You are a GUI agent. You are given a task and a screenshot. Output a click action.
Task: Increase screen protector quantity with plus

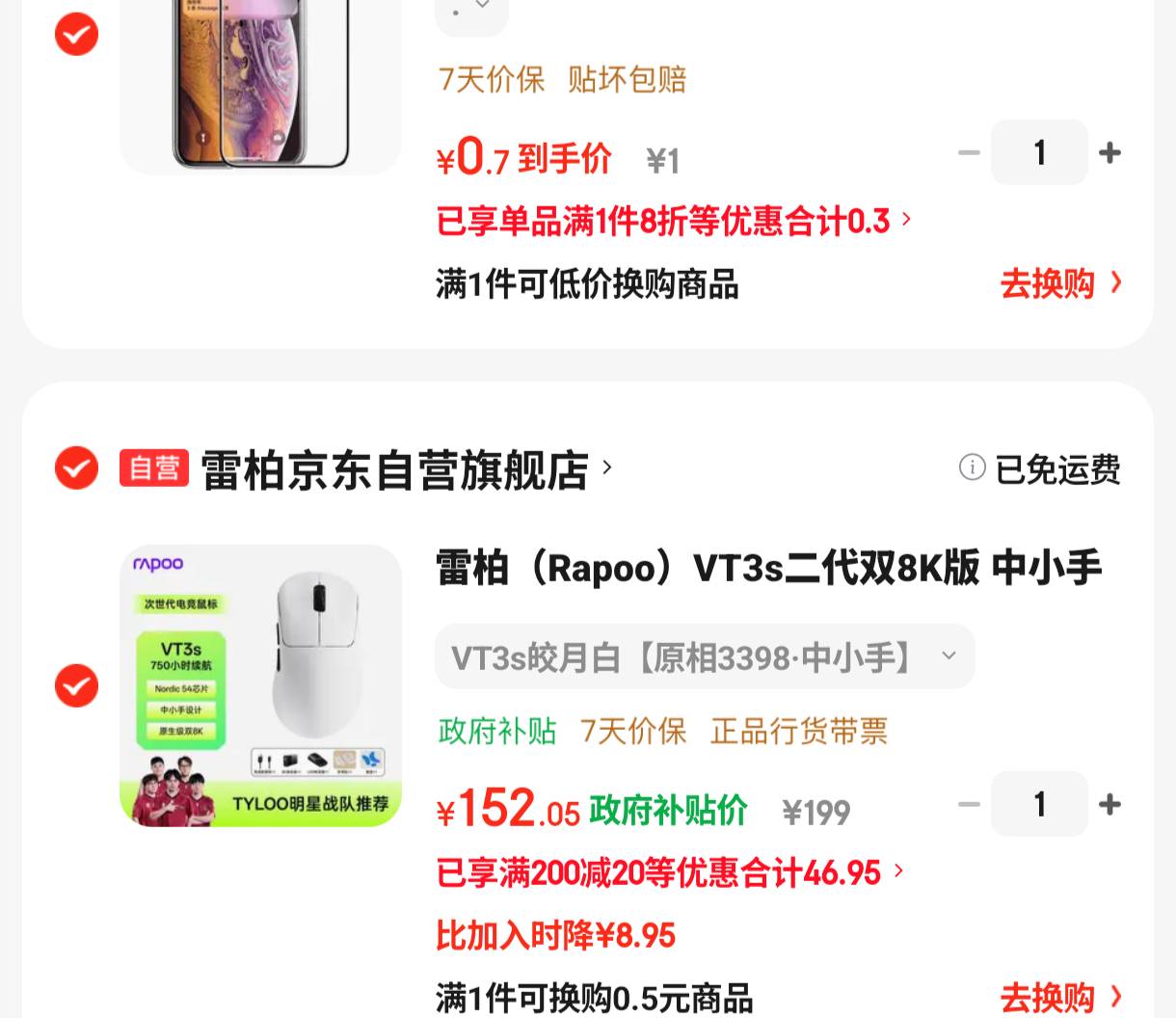pos(1109,152)
